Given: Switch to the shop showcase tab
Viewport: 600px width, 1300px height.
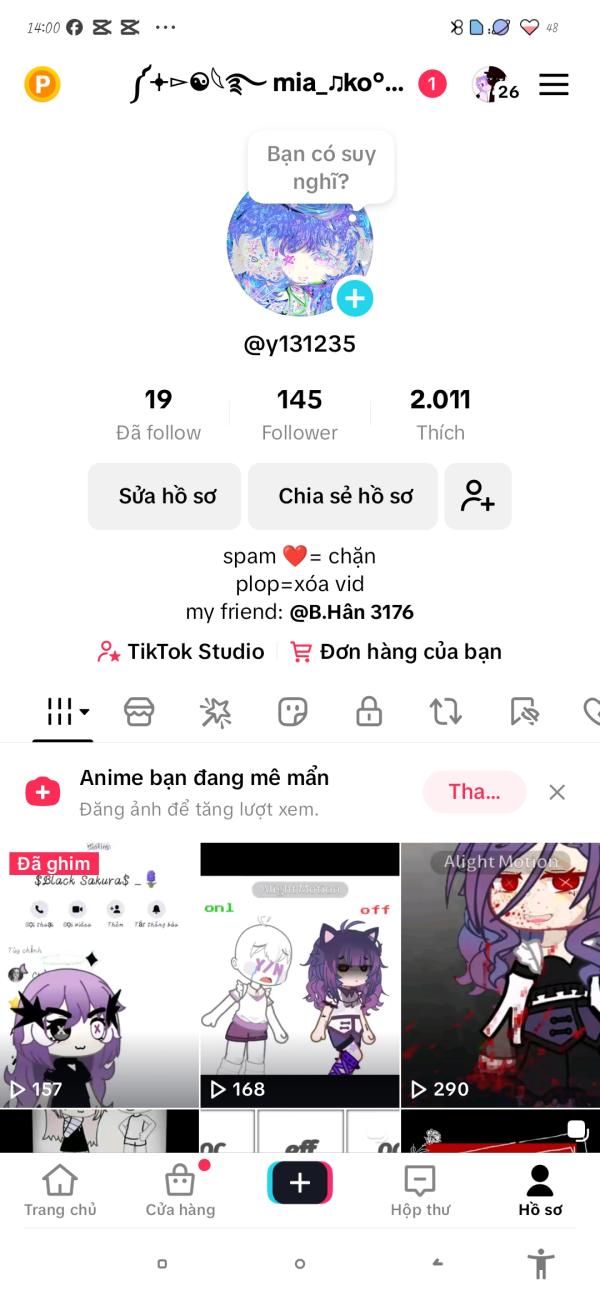Looking at the screenshot, I should pos(139,712).
